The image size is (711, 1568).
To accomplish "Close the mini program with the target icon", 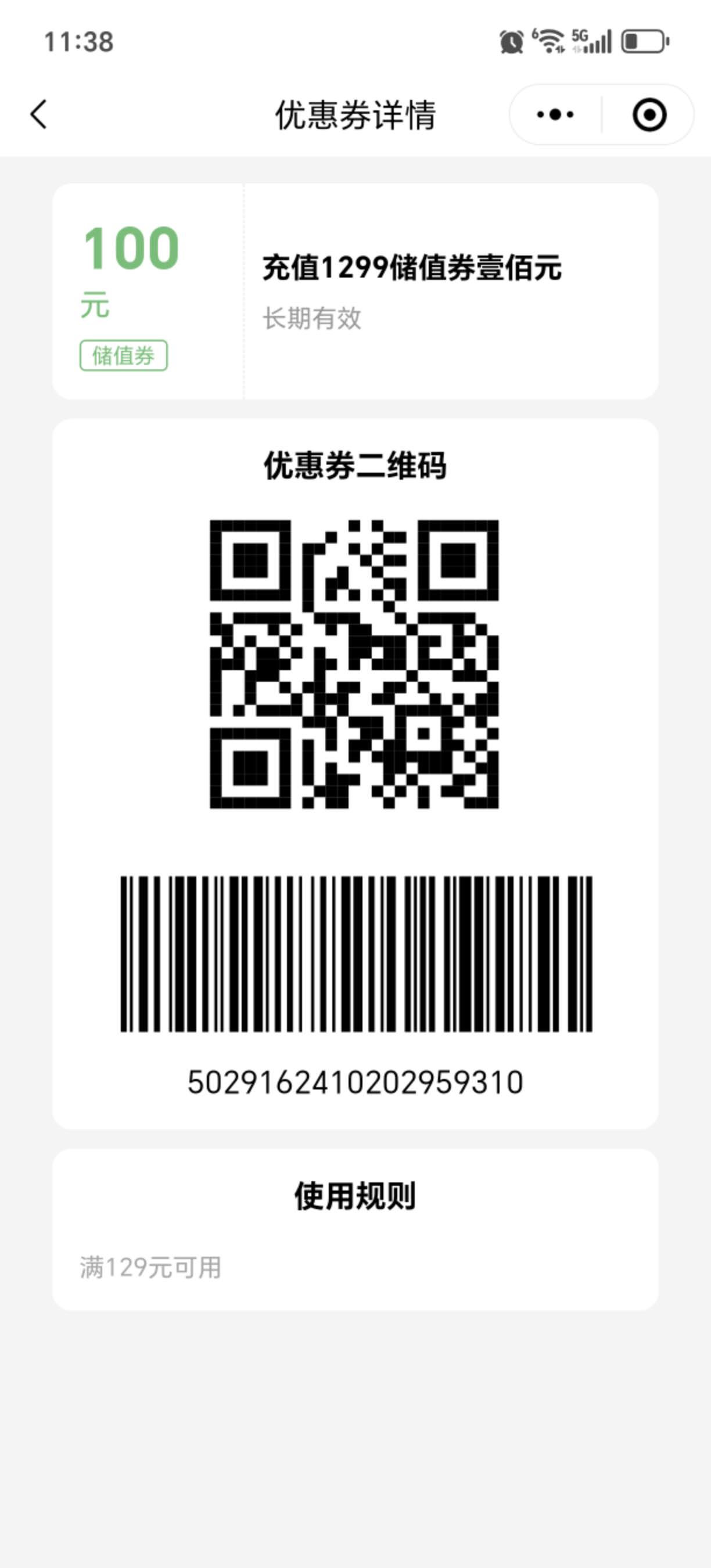I will tap(649, 114).
